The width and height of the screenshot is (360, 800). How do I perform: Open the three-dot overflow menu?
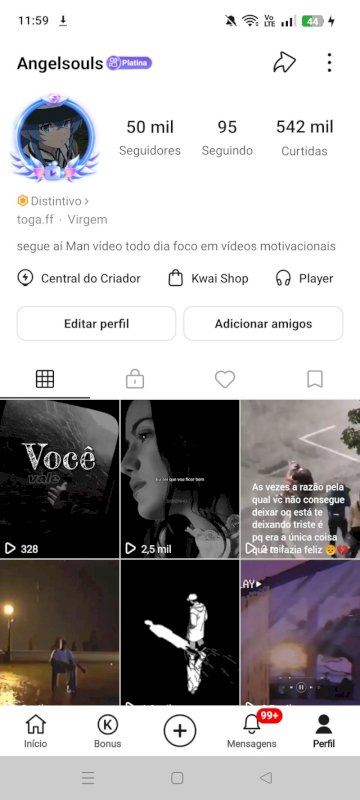329,63
